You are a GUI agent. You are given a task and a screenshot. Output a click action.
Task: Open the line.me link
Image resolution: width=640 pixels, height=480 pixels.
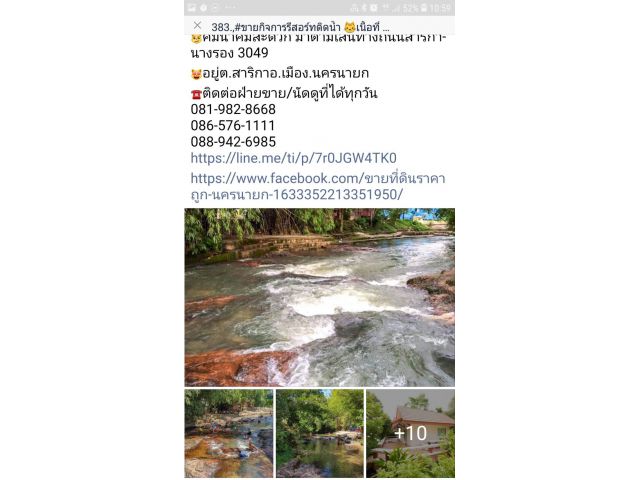(293, 158)
